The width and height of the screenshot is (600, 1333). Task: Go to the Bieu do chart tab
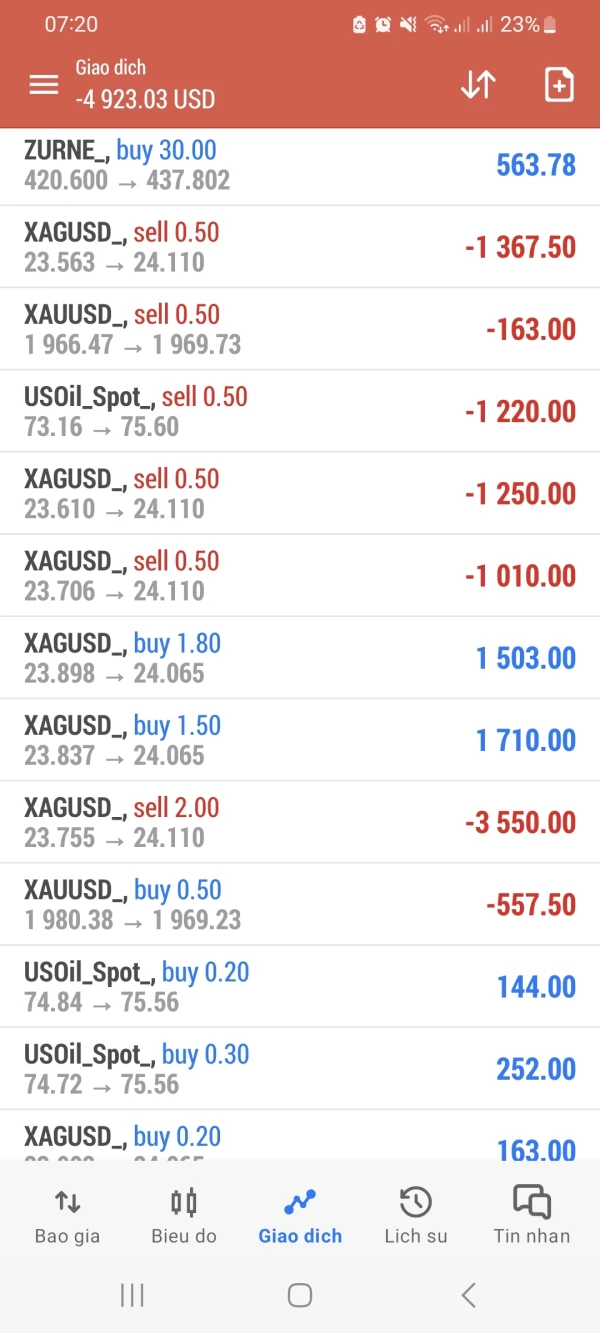pos(184,1215)
